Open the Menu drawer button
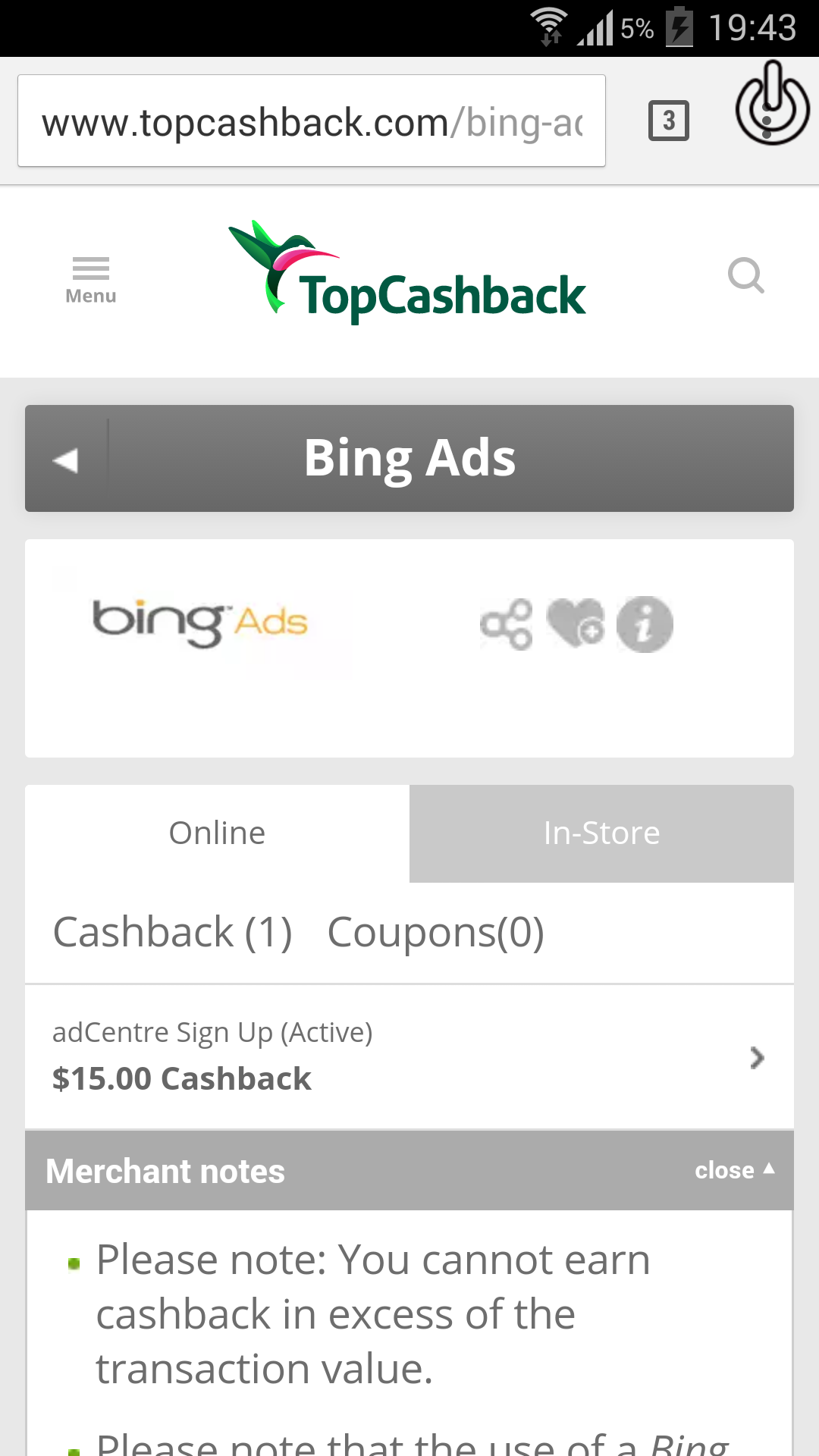The height and width of the screenshot is (1456, 819). 90,279
